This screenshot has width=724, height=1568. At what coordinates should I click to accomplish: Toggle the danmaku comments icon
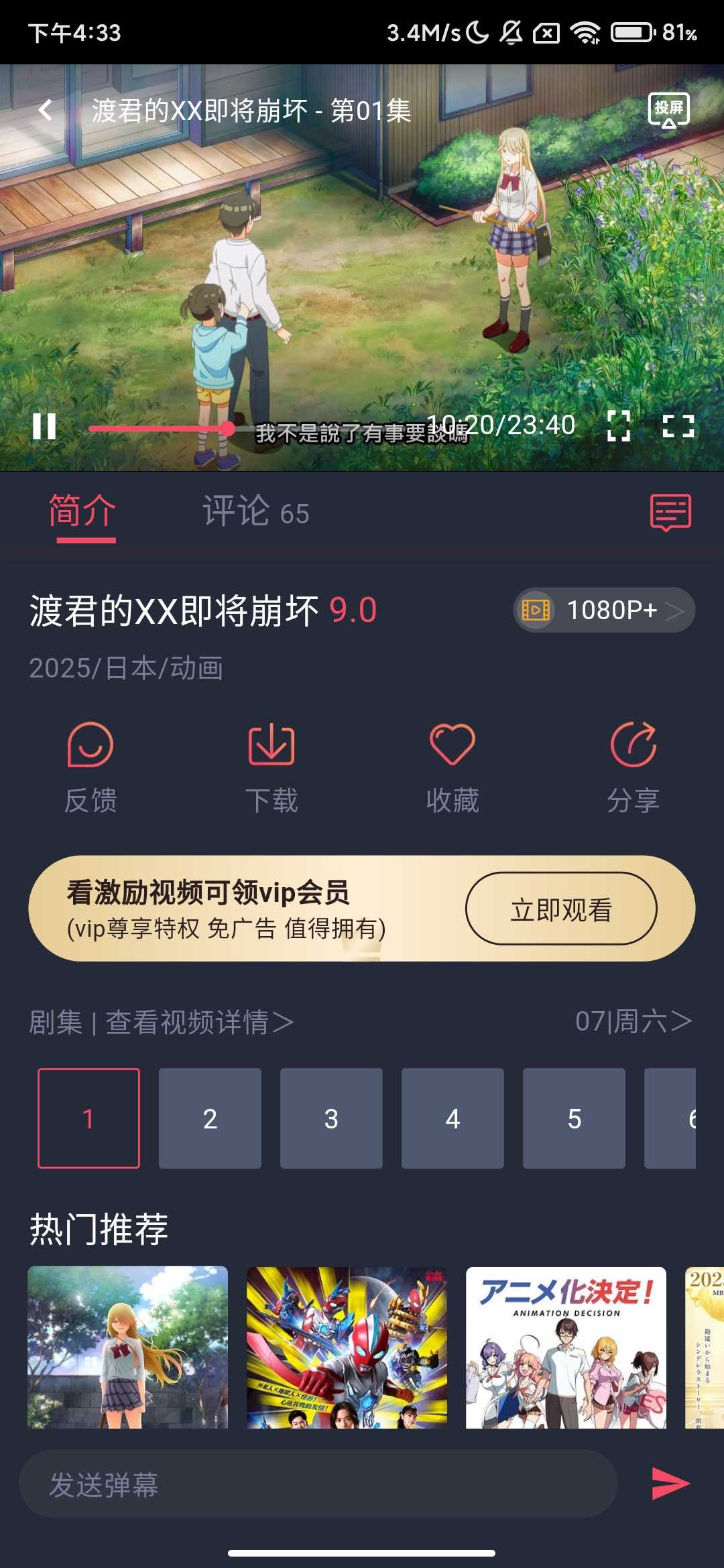click(670, 513)
